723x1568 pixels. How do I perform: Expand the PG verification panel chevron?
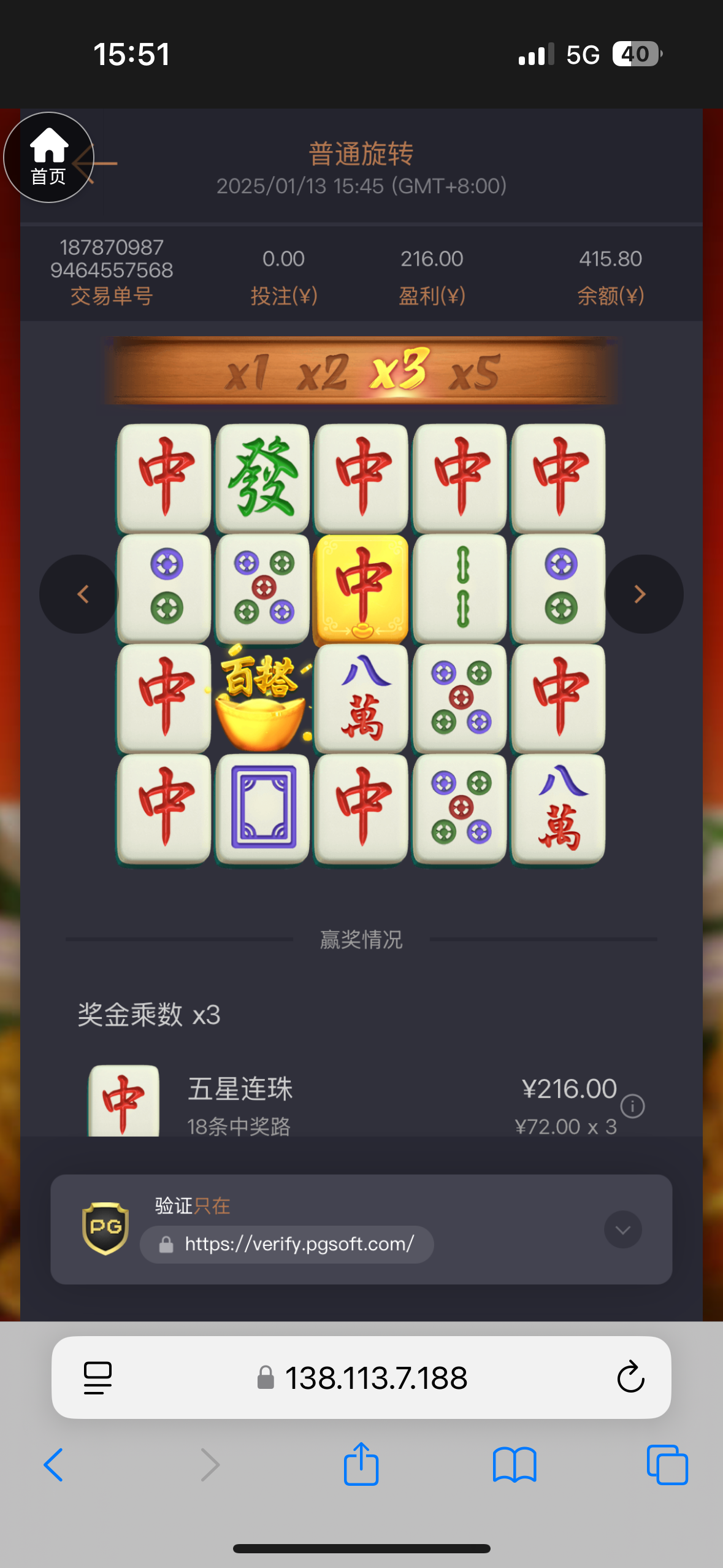tap(622, 1229)
